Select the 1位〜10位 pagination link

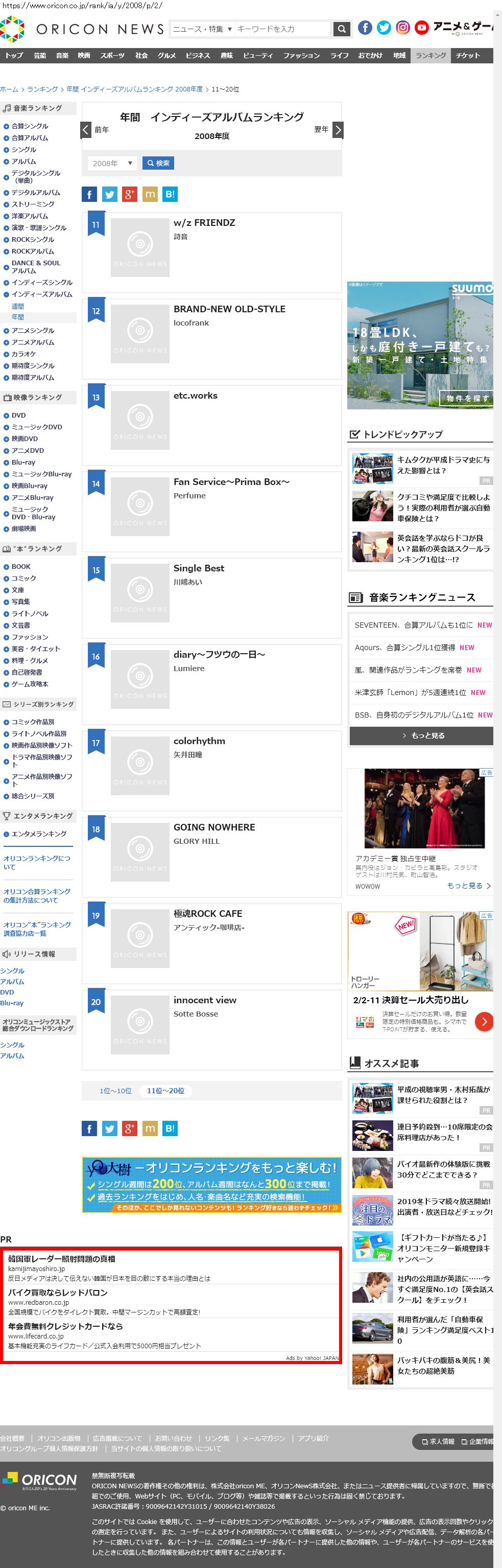115,1091
